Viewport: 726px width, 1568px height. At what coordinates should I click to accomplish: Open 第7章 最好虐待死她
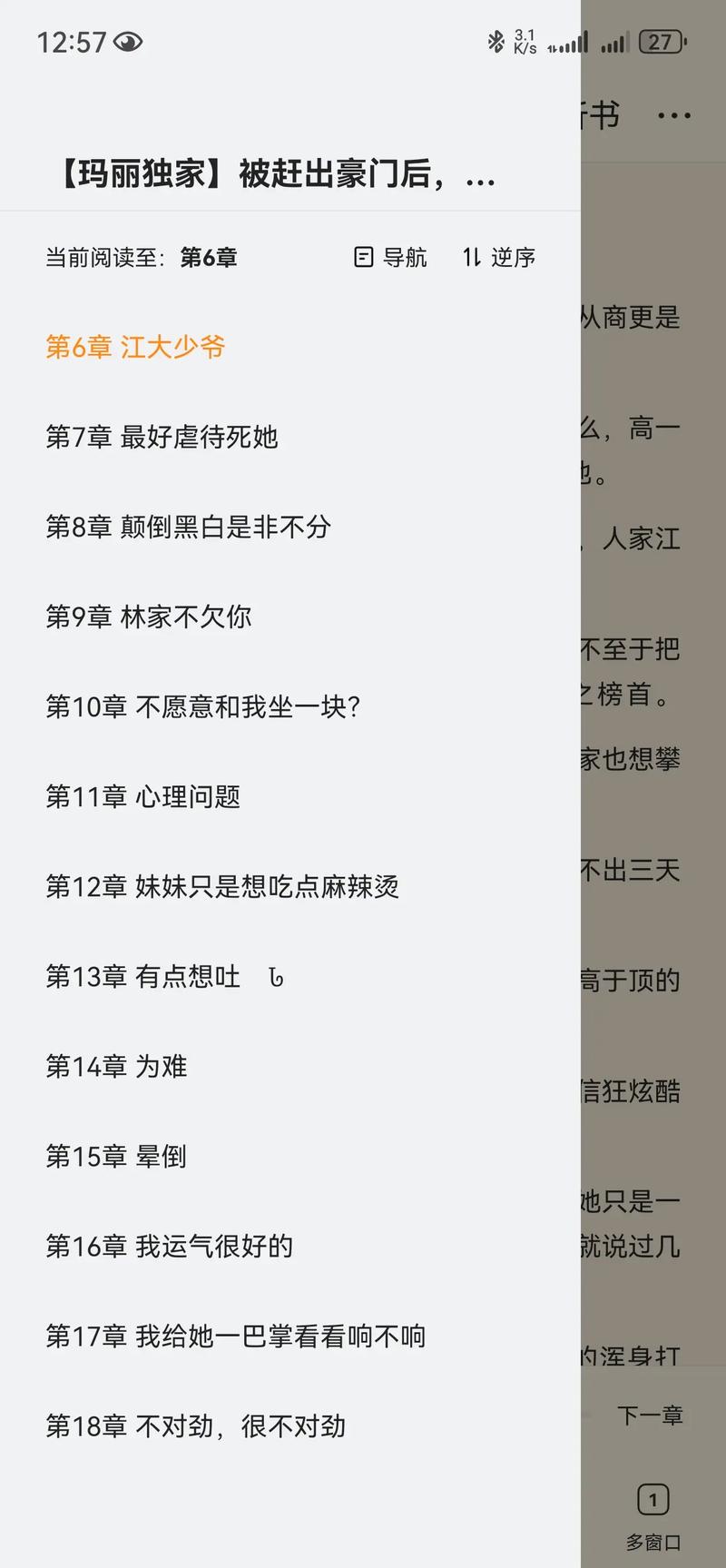tap(162, 437)
